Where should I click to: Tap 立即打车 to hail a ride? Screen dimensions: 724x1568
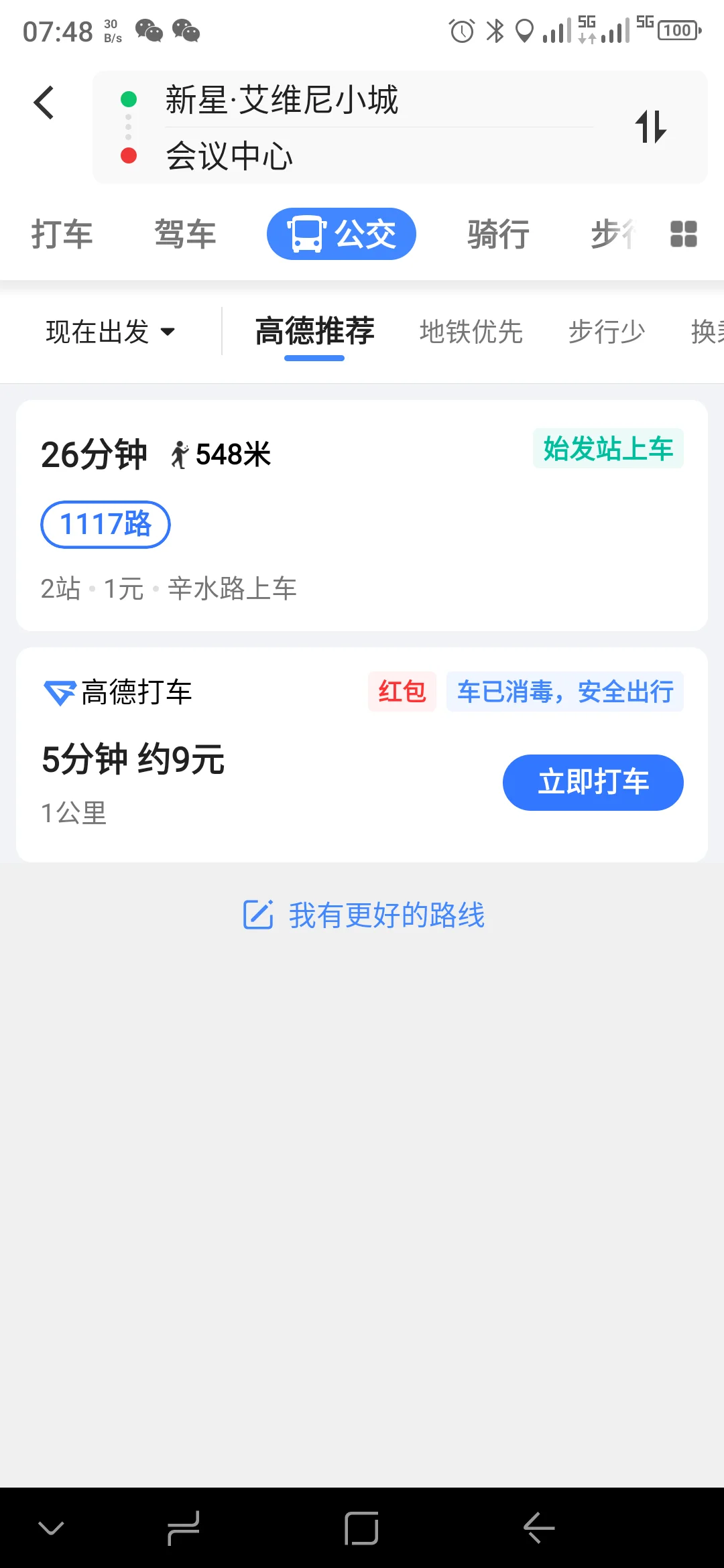pos(593,782)
